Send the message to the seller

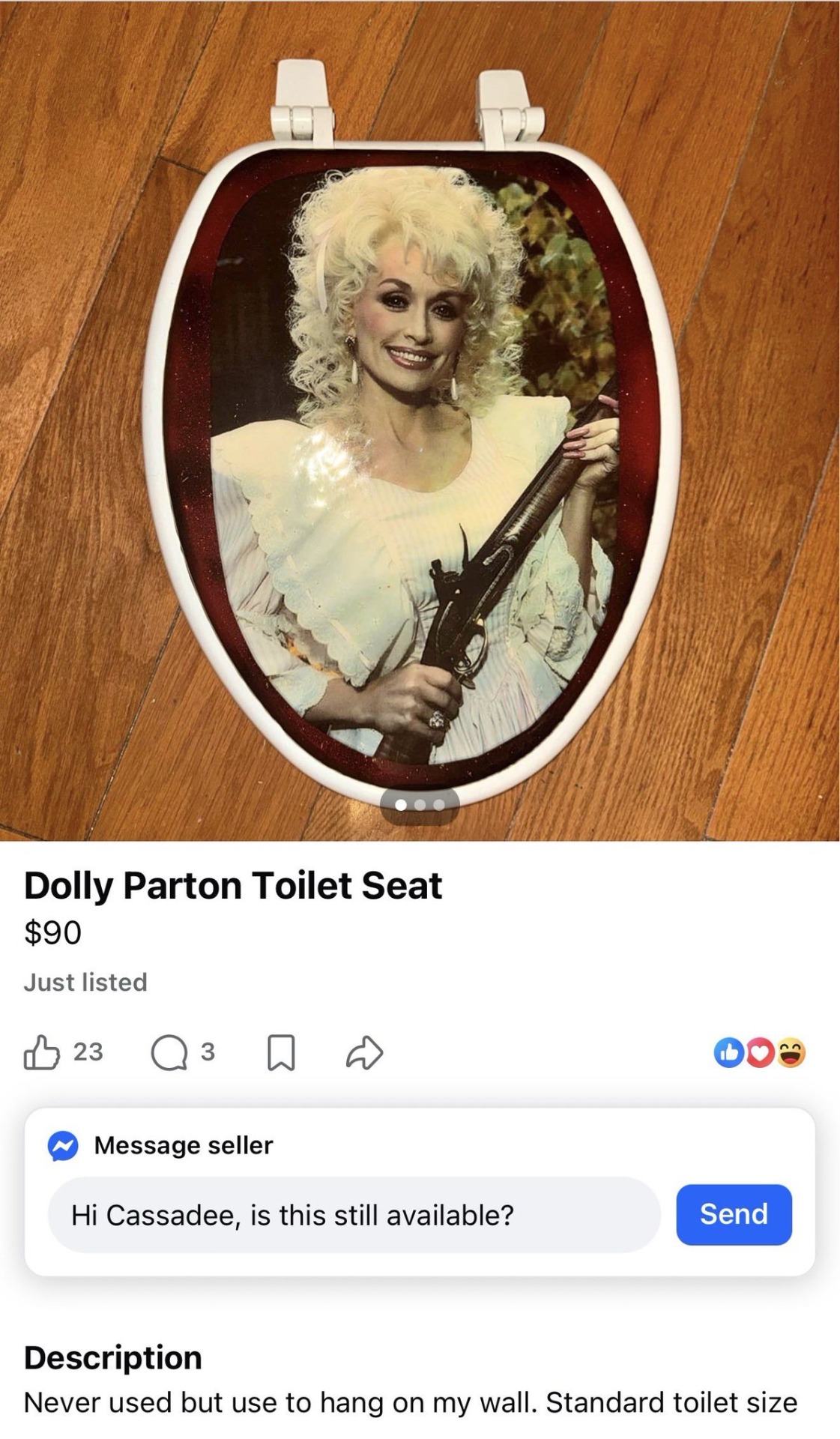pyautogui.click(x=734, y=1214)
